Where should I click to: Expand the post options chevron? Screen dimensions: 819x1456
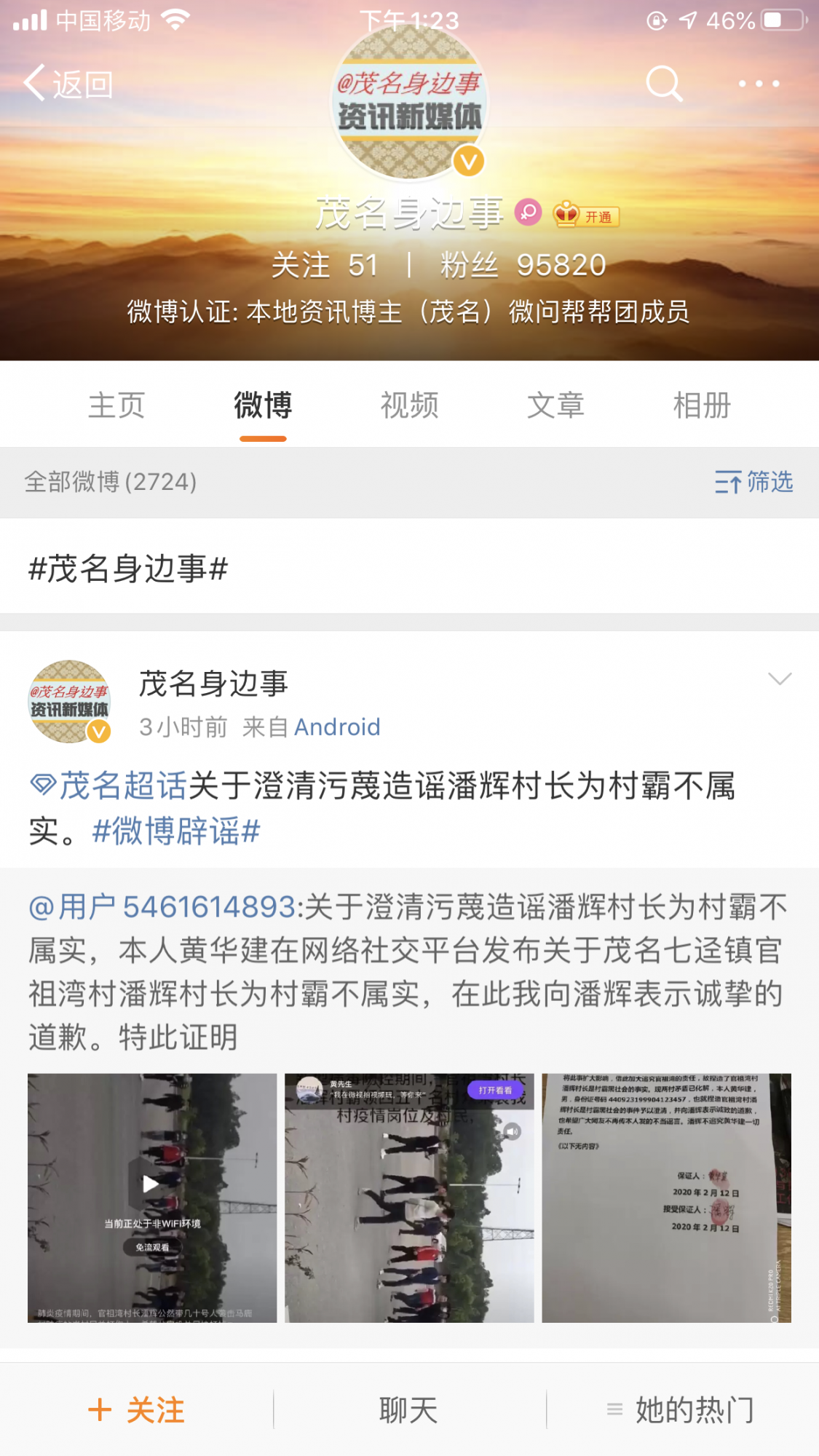780,679
